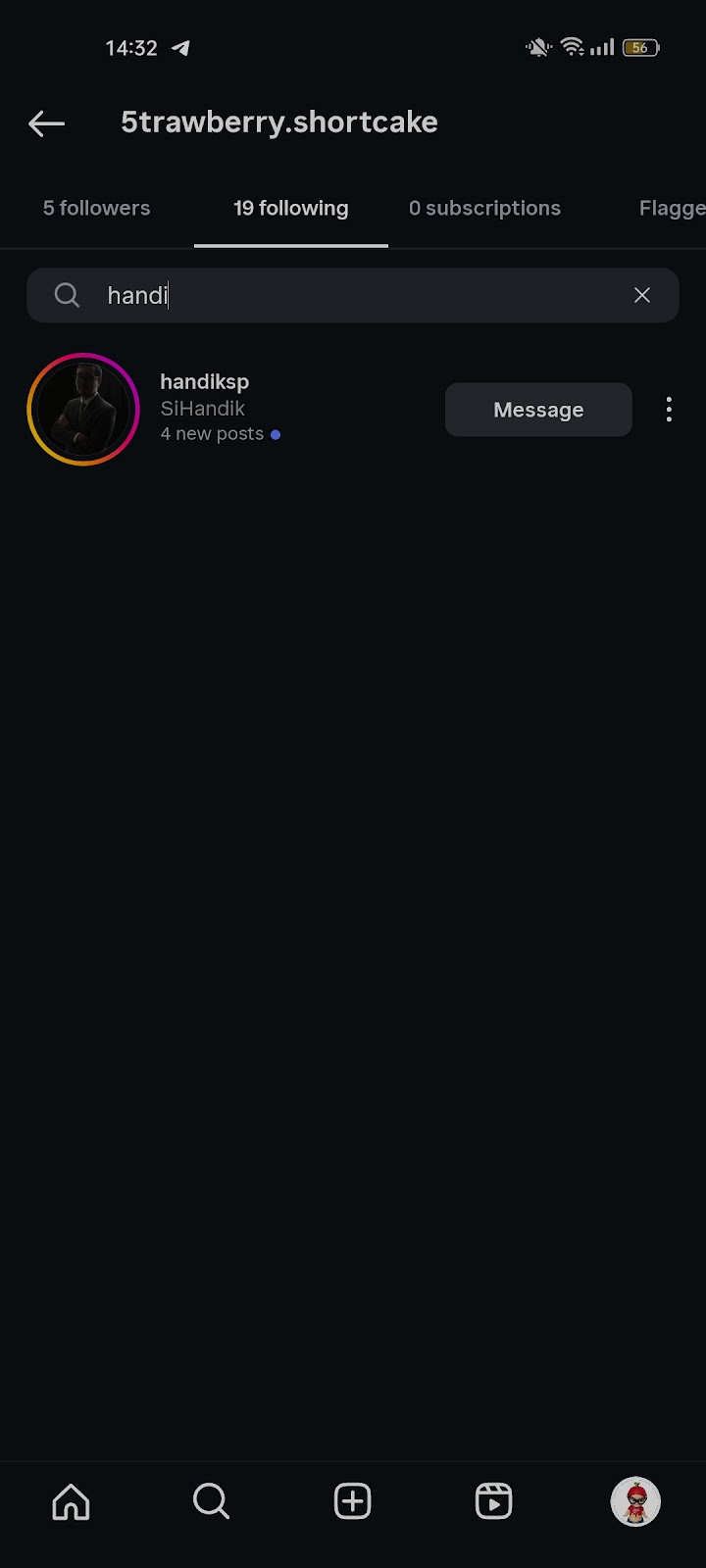Open more options for handiksp
The width and height of the screenshot is (706, 1568).
coord(669,410)
